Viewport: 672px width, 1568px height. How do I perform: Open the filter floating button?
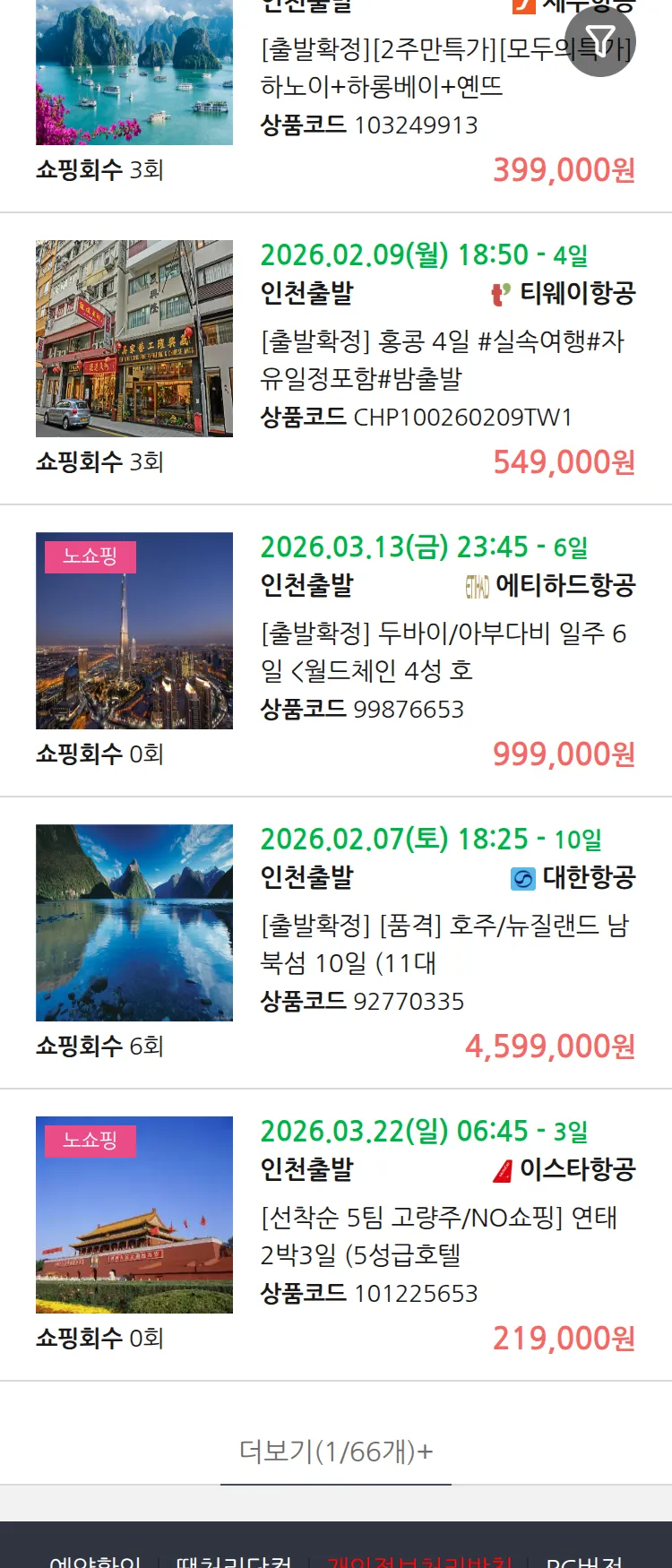[x=600, y=42]
